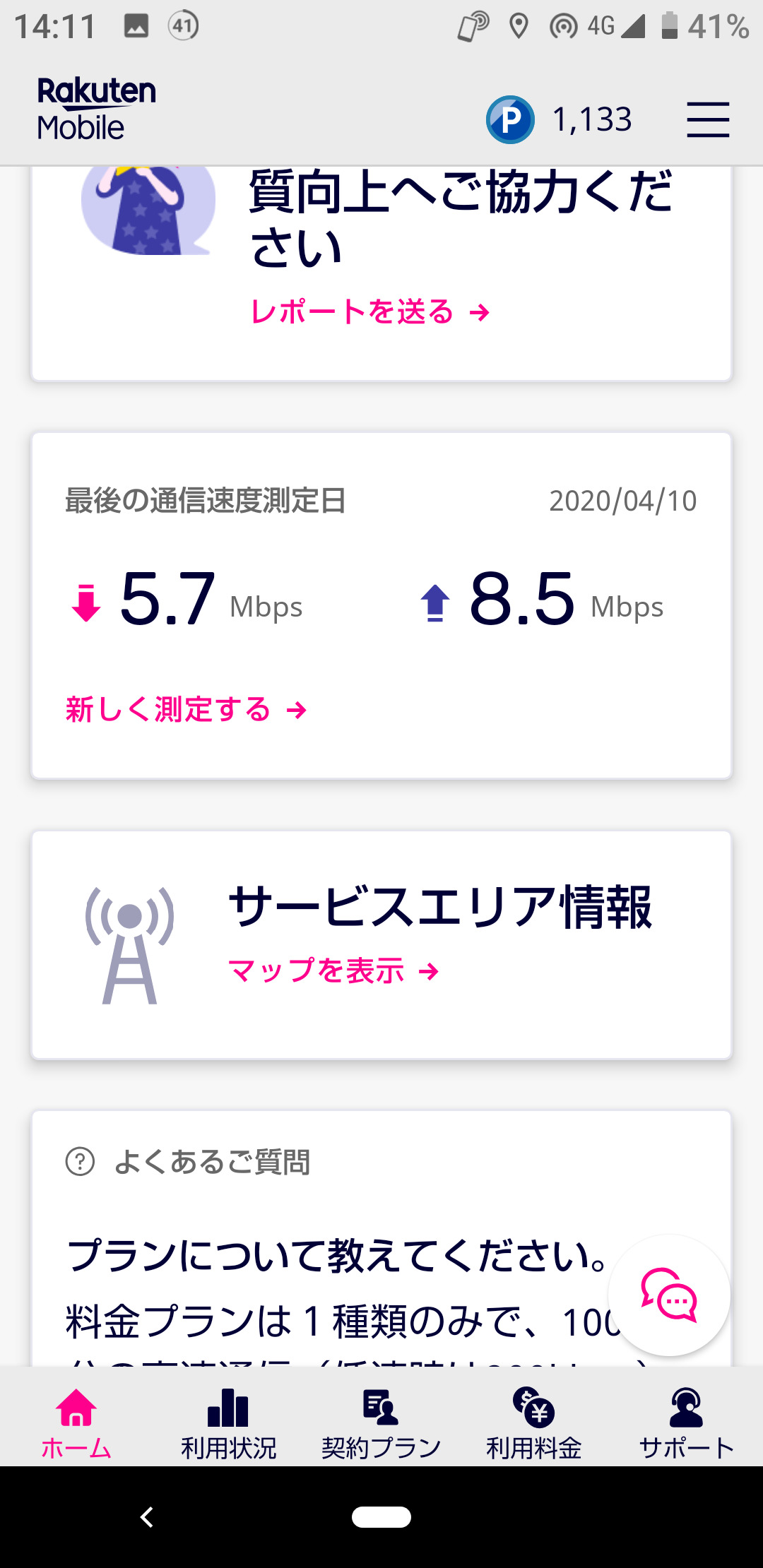Select the サポート tab
The height and width of the screenshot is (1568, 763).
pos(686,1423)
